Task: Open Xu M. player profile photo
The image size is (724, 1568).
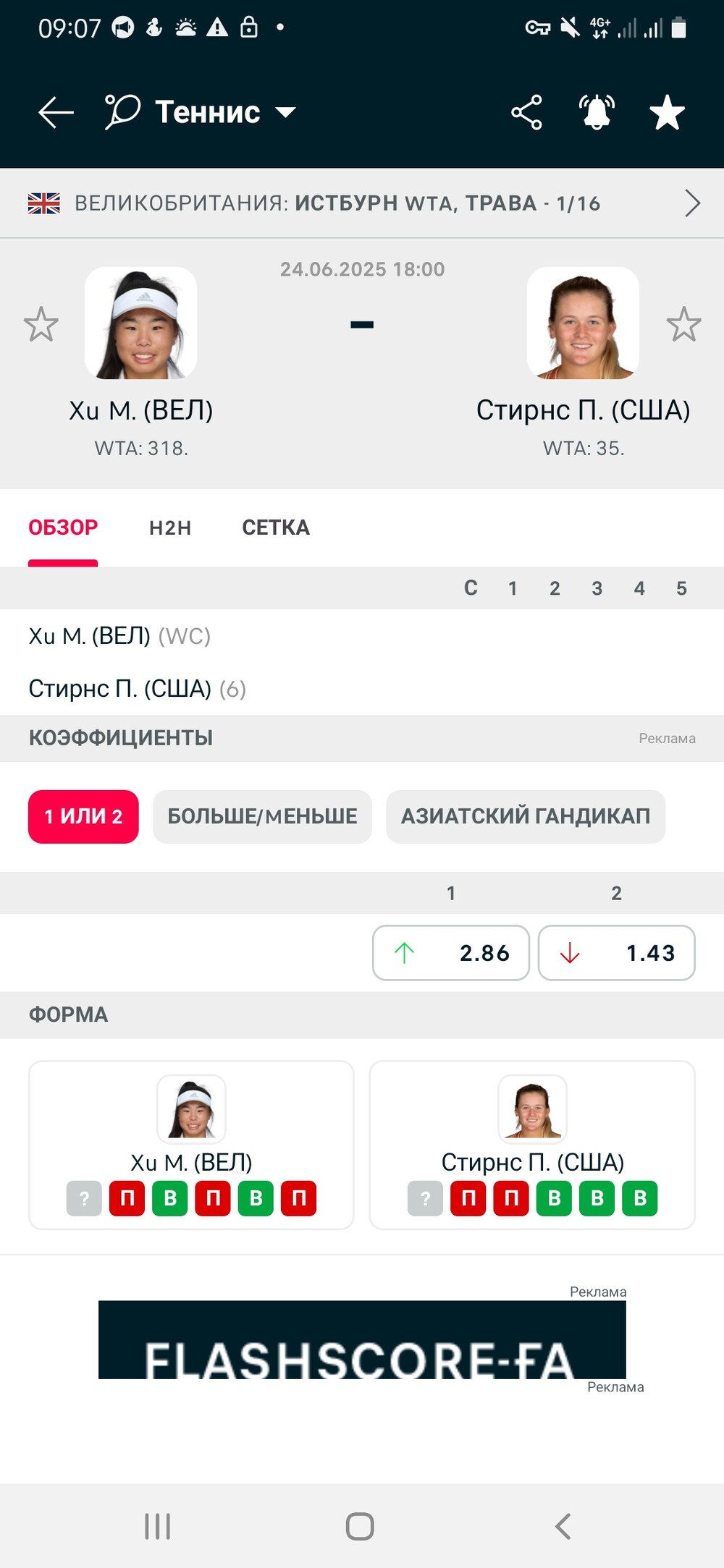Action: pyautogui.click(x=141, y=323)
